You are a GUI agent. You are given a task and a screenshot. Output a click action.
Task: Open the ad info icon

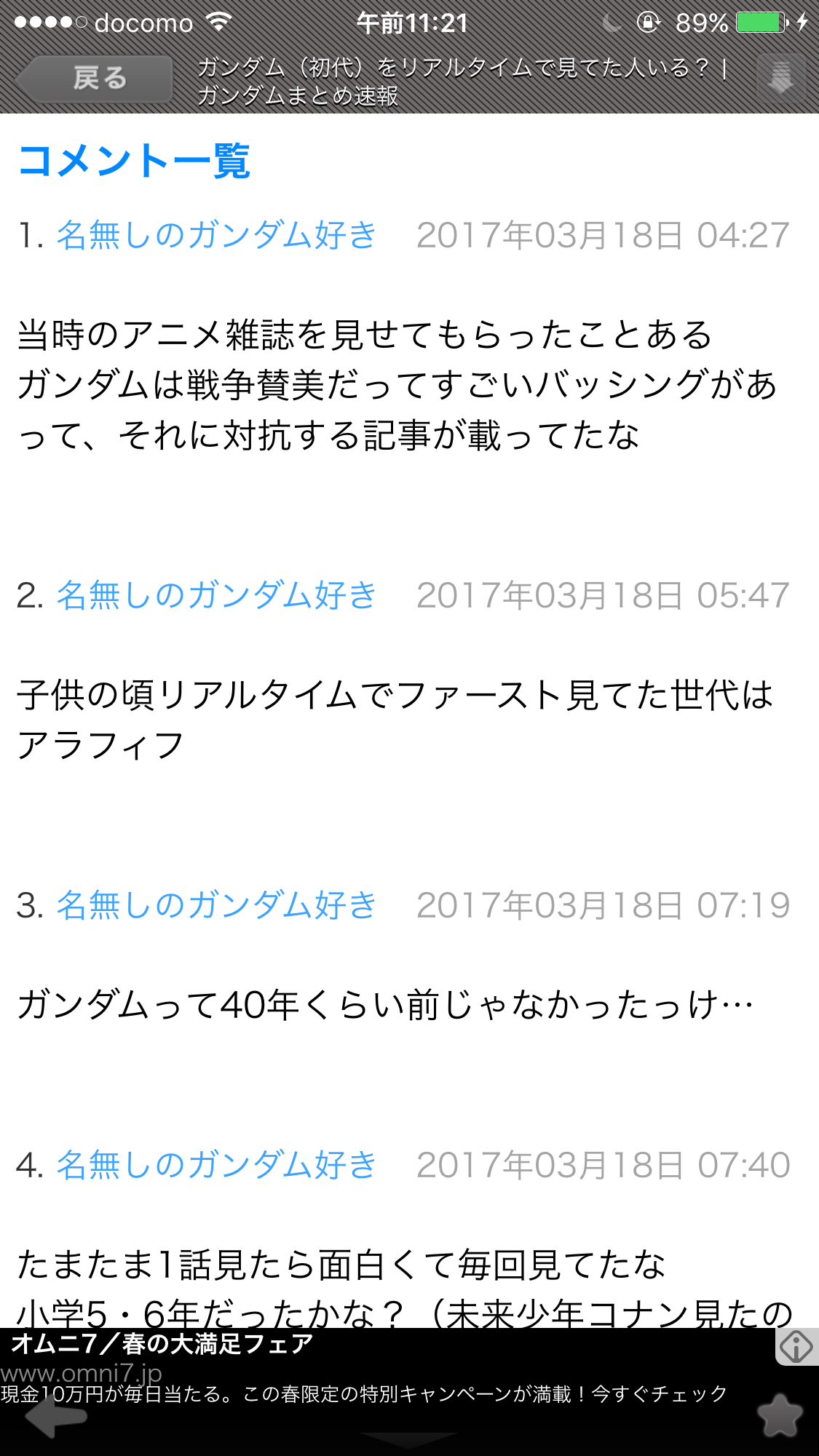point(796,1347)
